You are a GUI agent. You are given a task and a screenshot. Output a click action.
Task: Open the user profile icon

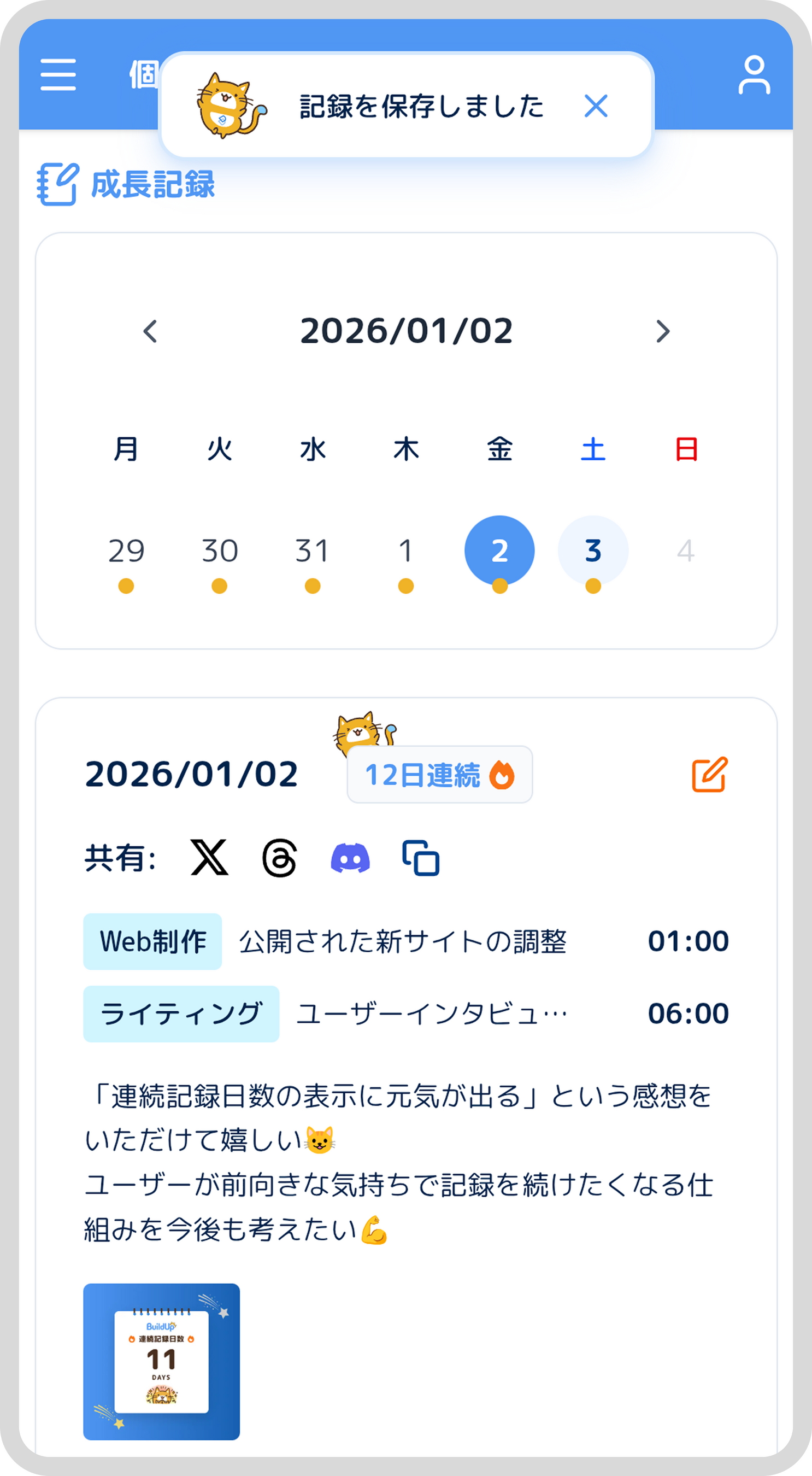[754, 75]
